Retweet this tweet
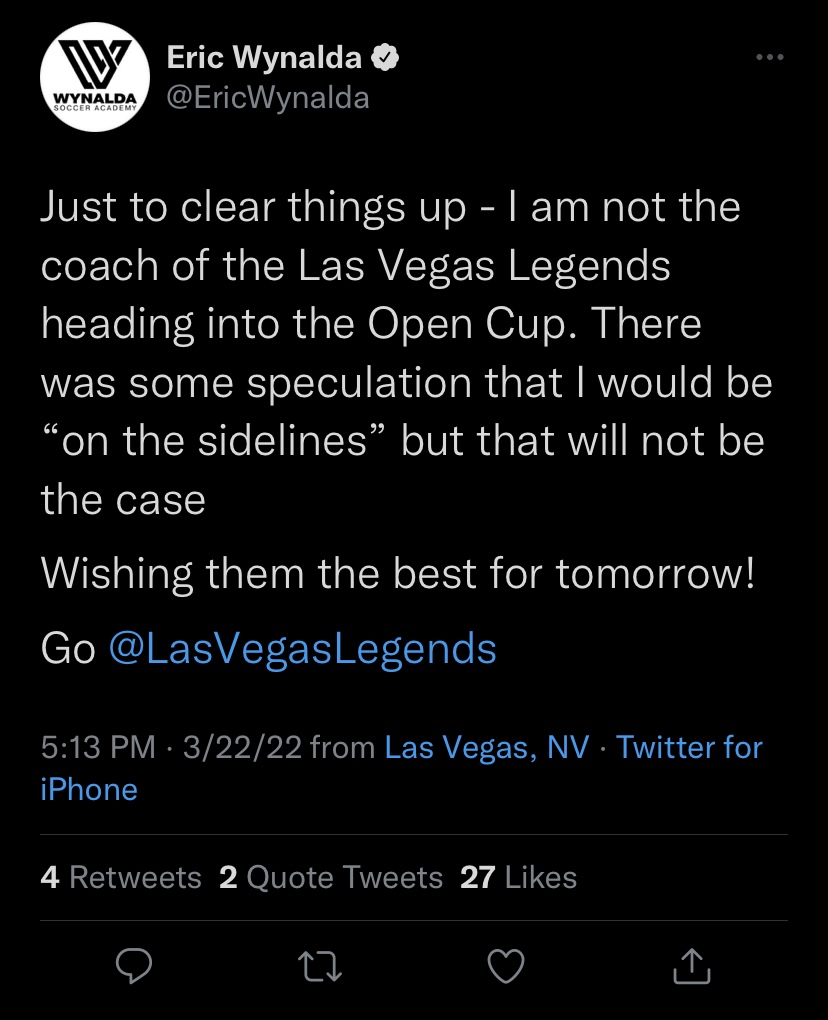828x1020 pixels. pos(321,964)
